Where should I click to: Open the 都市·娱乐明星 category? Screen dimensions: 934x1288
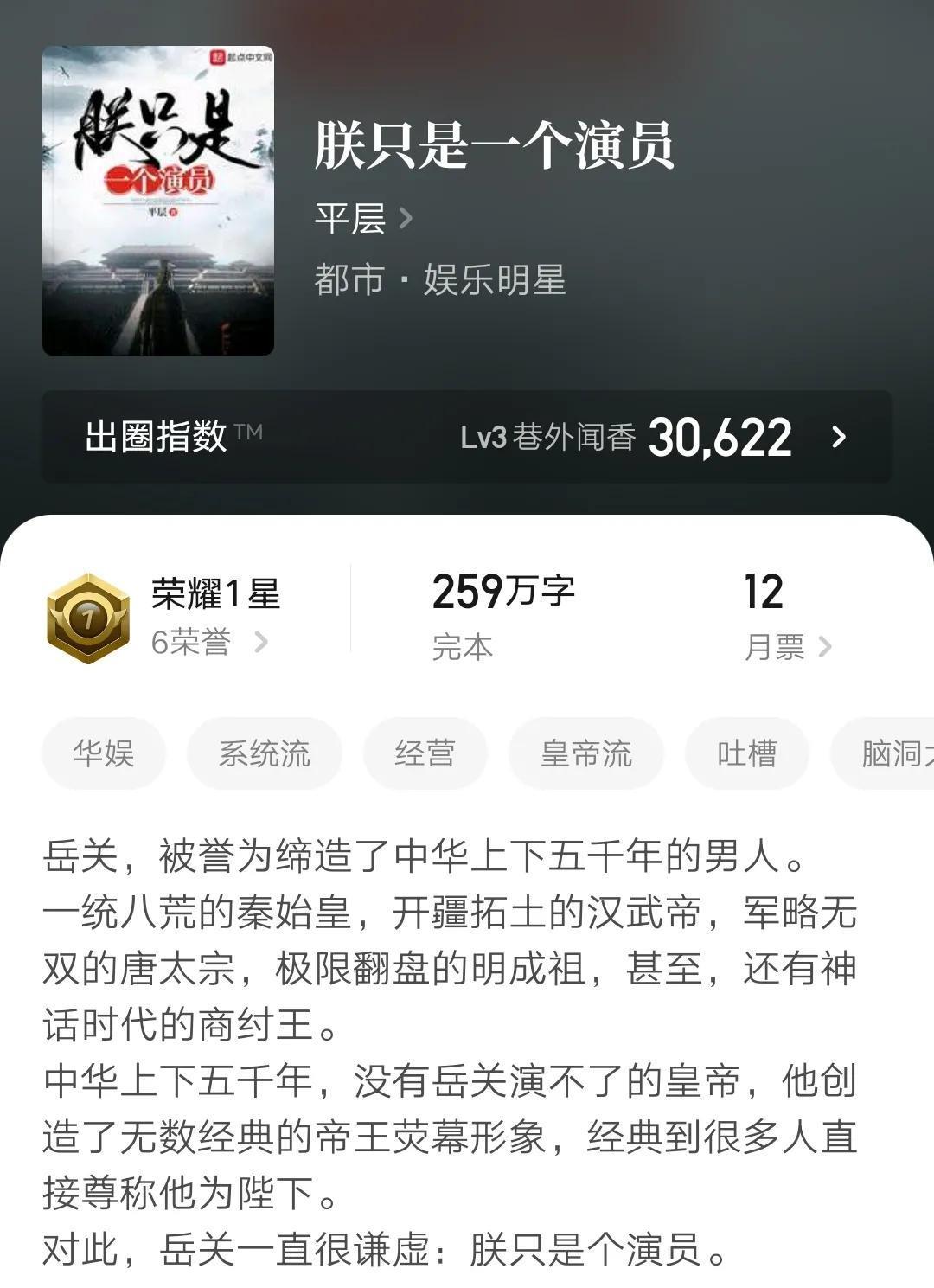pos(439,280)
